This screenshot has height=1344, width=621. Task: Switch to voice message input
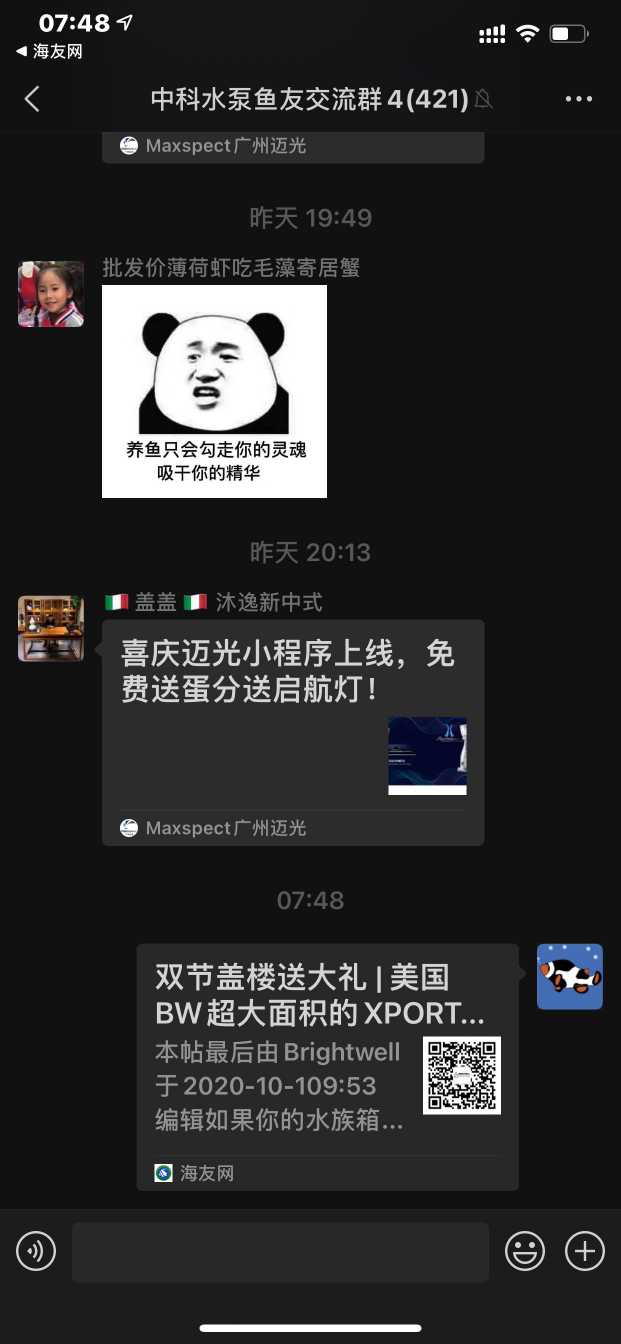click(36, 1251)
